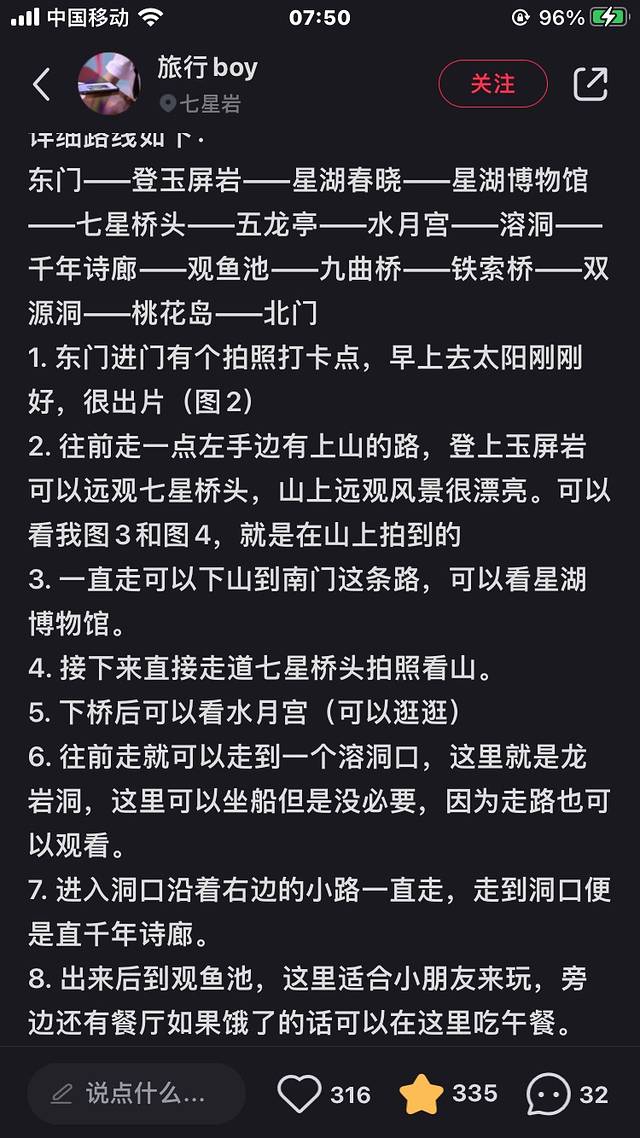Tap the 说点什么 comment input field
Screen dimensions: 640x1138
click(136, 1094)
